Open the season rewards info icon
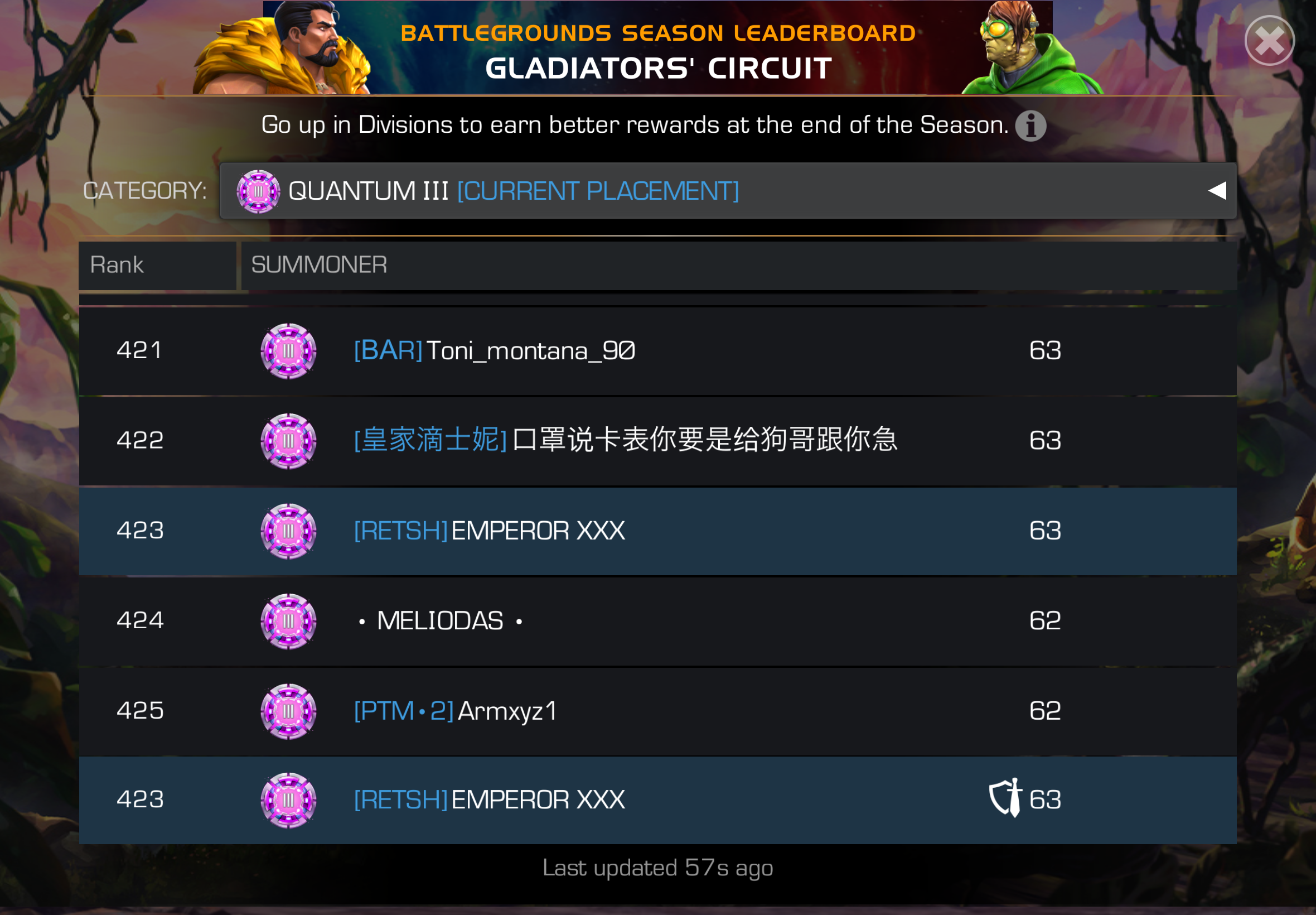The width and height of the screenshot is (1316, 915). pos(1030,126)
